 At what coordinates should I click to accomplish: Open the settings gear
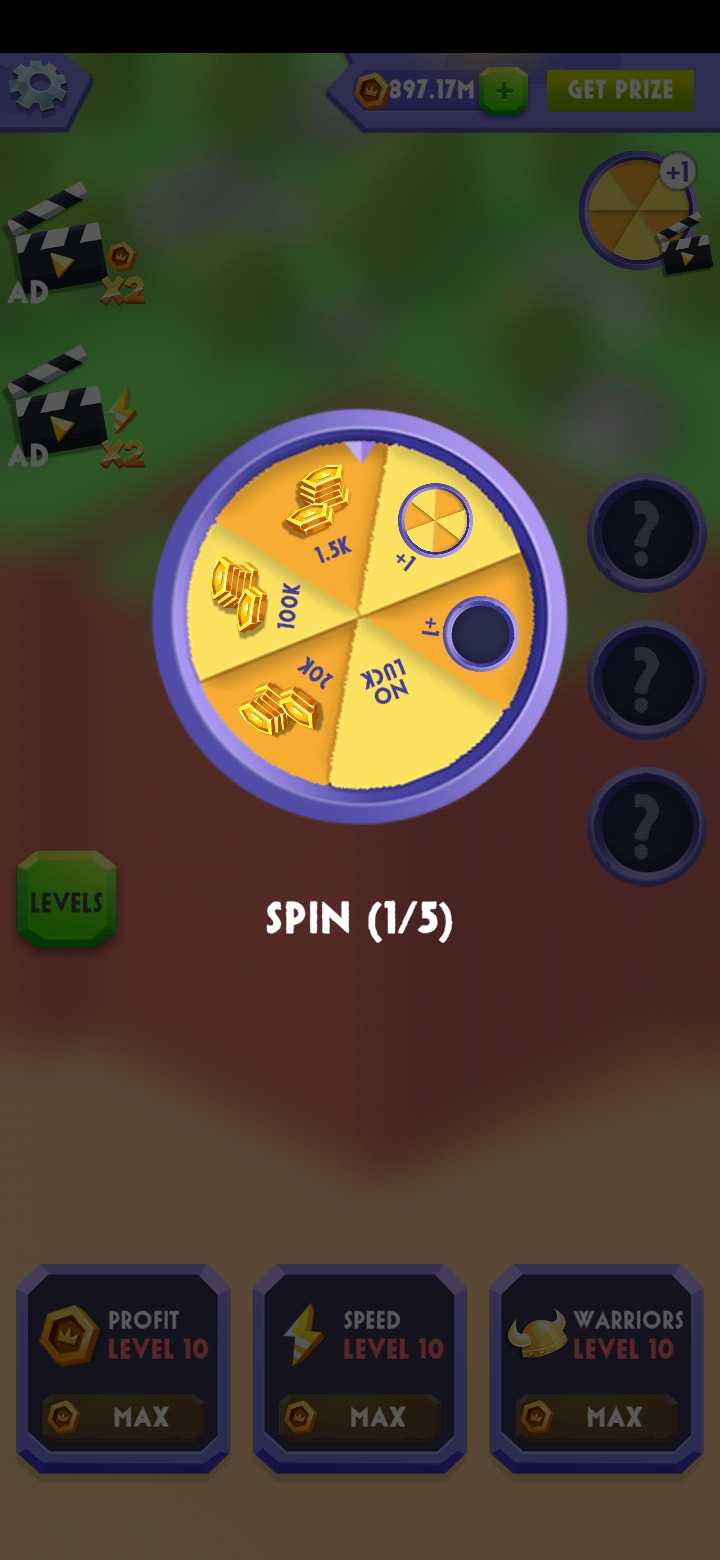38,86
